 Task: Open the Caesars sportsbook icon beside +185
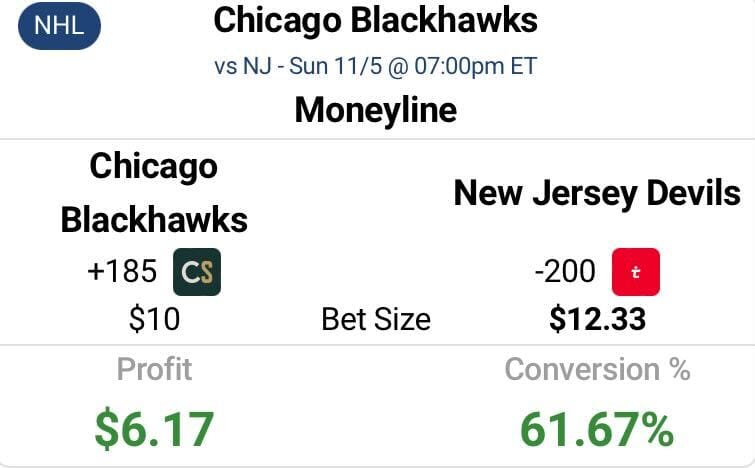tap(197, 272)
